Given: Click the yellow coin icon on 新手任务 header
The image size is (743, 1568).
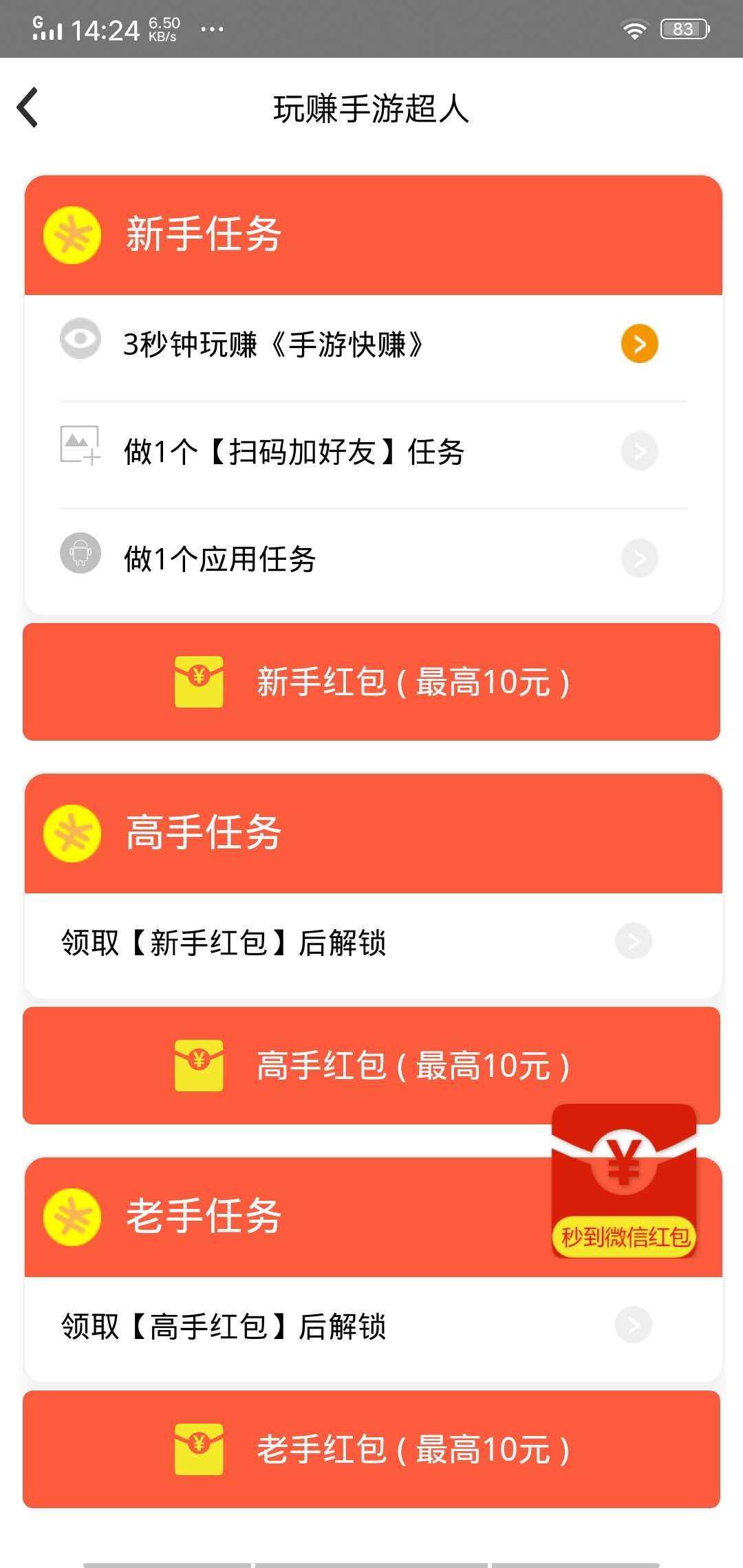Looking at the screenshot, I should tap(72, 235).
